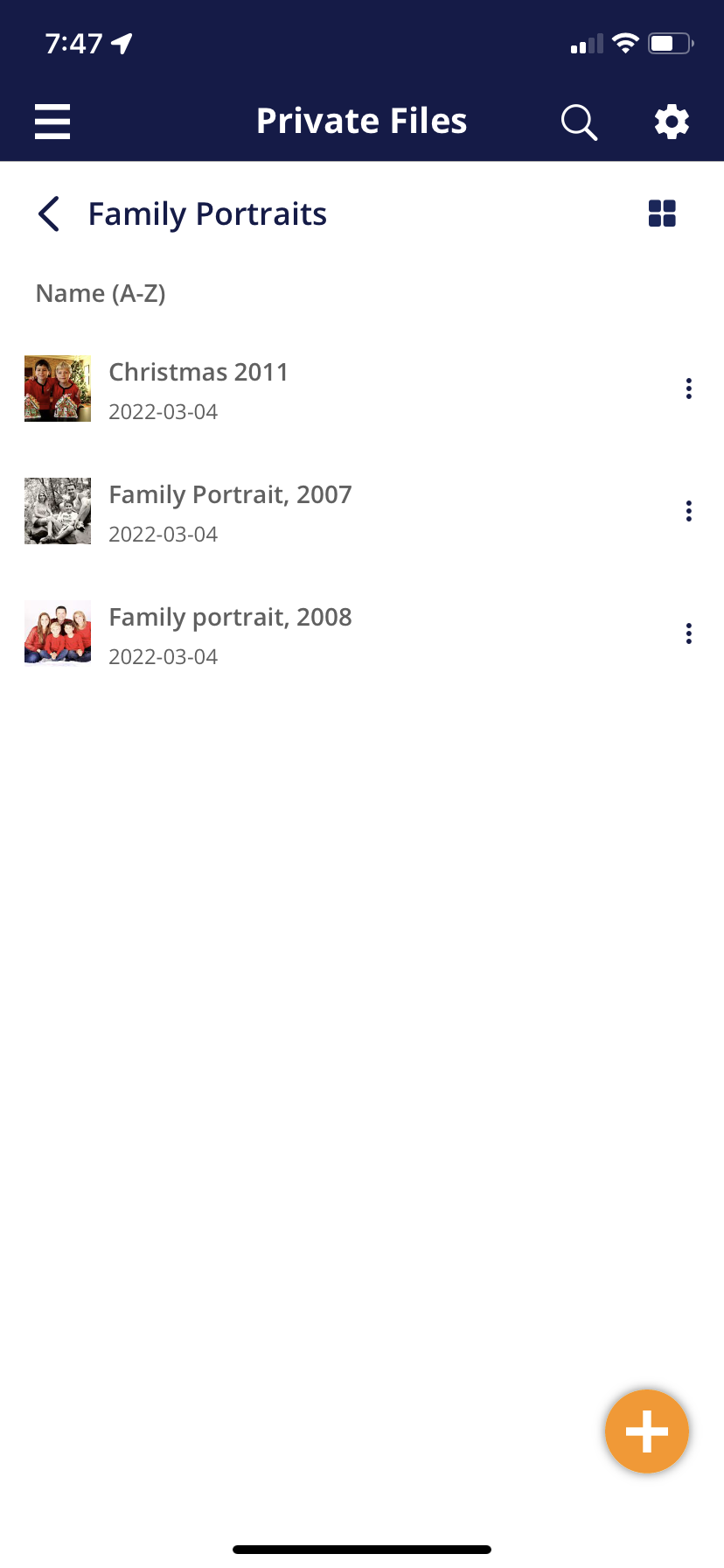Viewport: 724px width, 1568px height.
Task: Change the Name (A-Z) sort order
Action: [x=101, y=293]
